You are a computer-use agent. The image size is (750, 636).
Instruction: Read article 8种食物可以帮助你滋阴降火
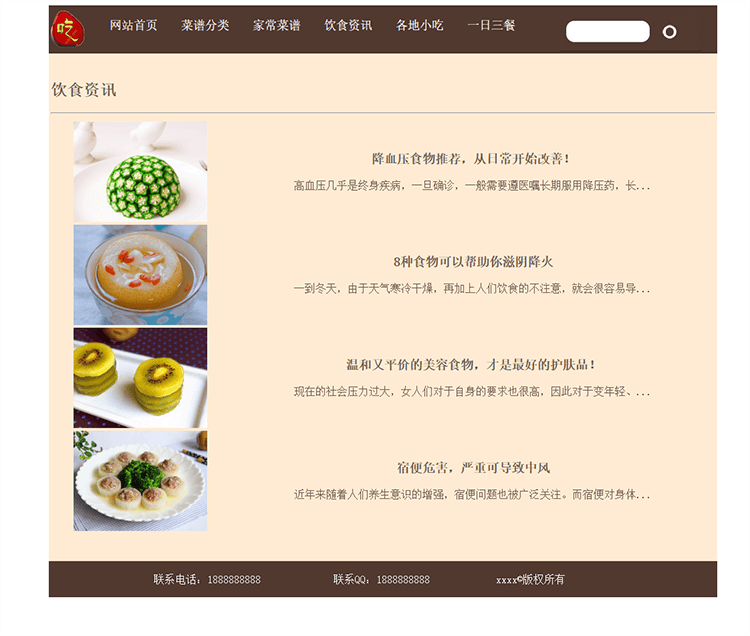tap(471, 262)
